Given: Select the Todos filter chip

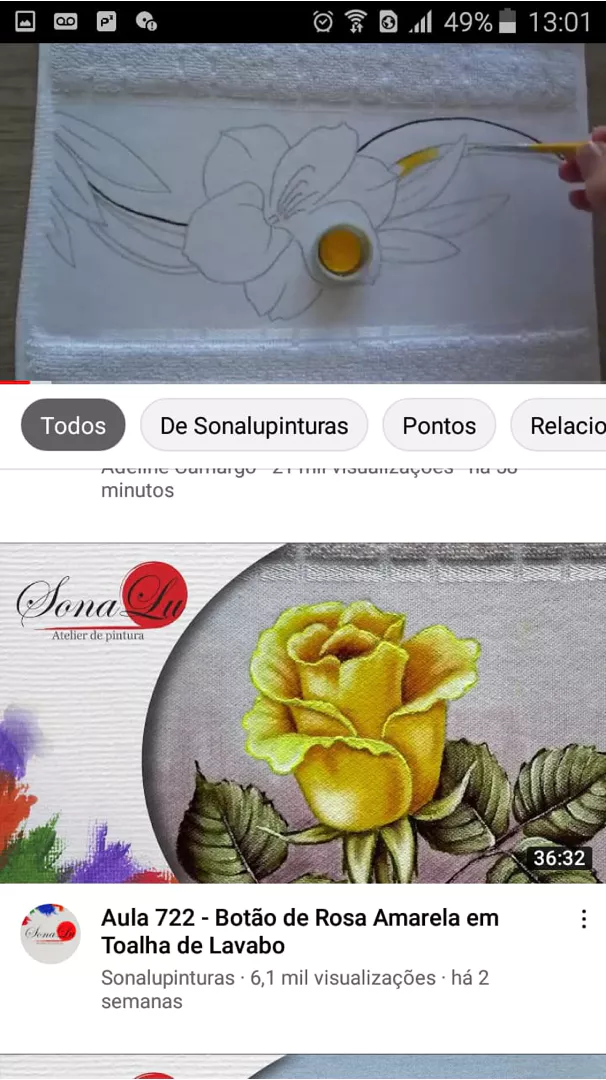Looking at the screenshot, I should pos(73,425).
